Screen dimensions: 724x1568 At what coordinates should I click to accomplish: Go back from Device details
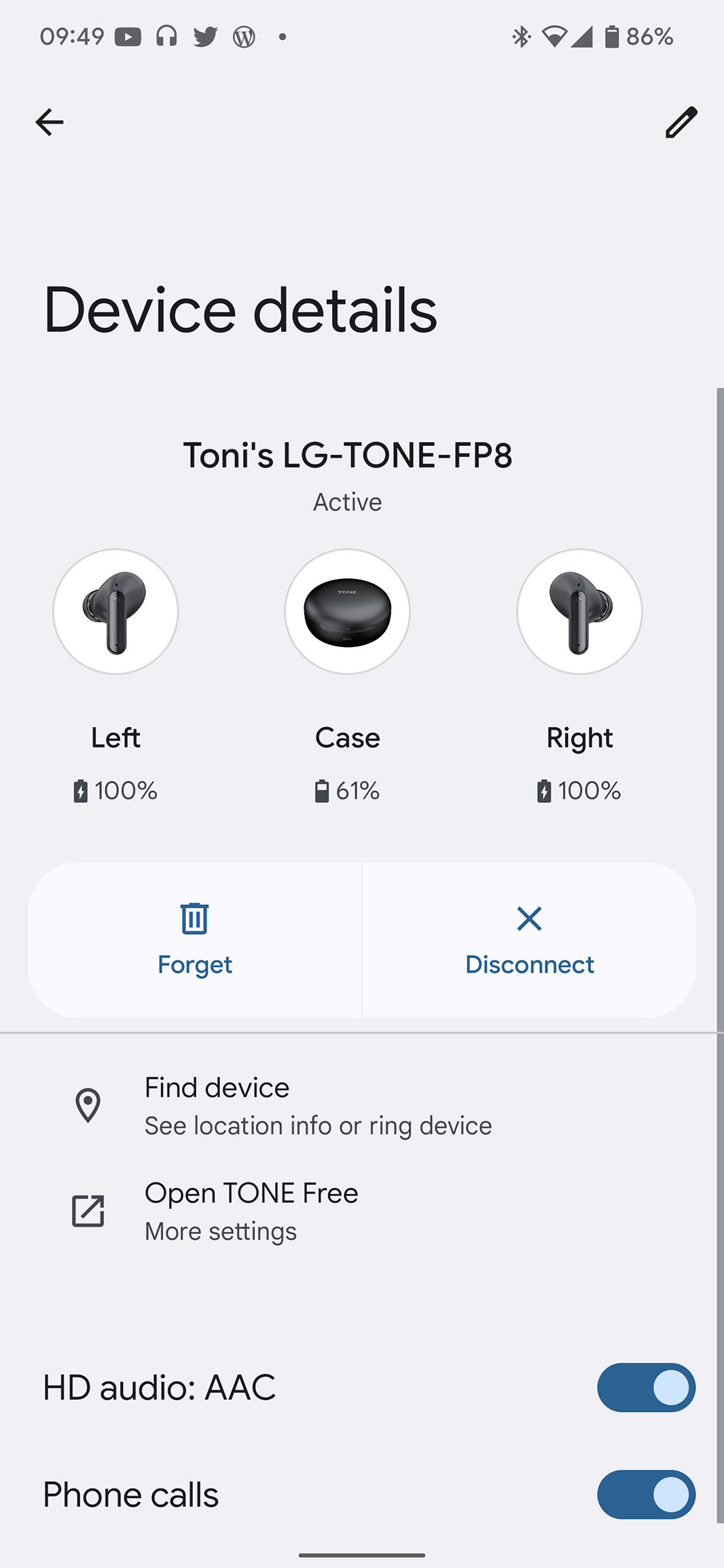tap(50, 123)
